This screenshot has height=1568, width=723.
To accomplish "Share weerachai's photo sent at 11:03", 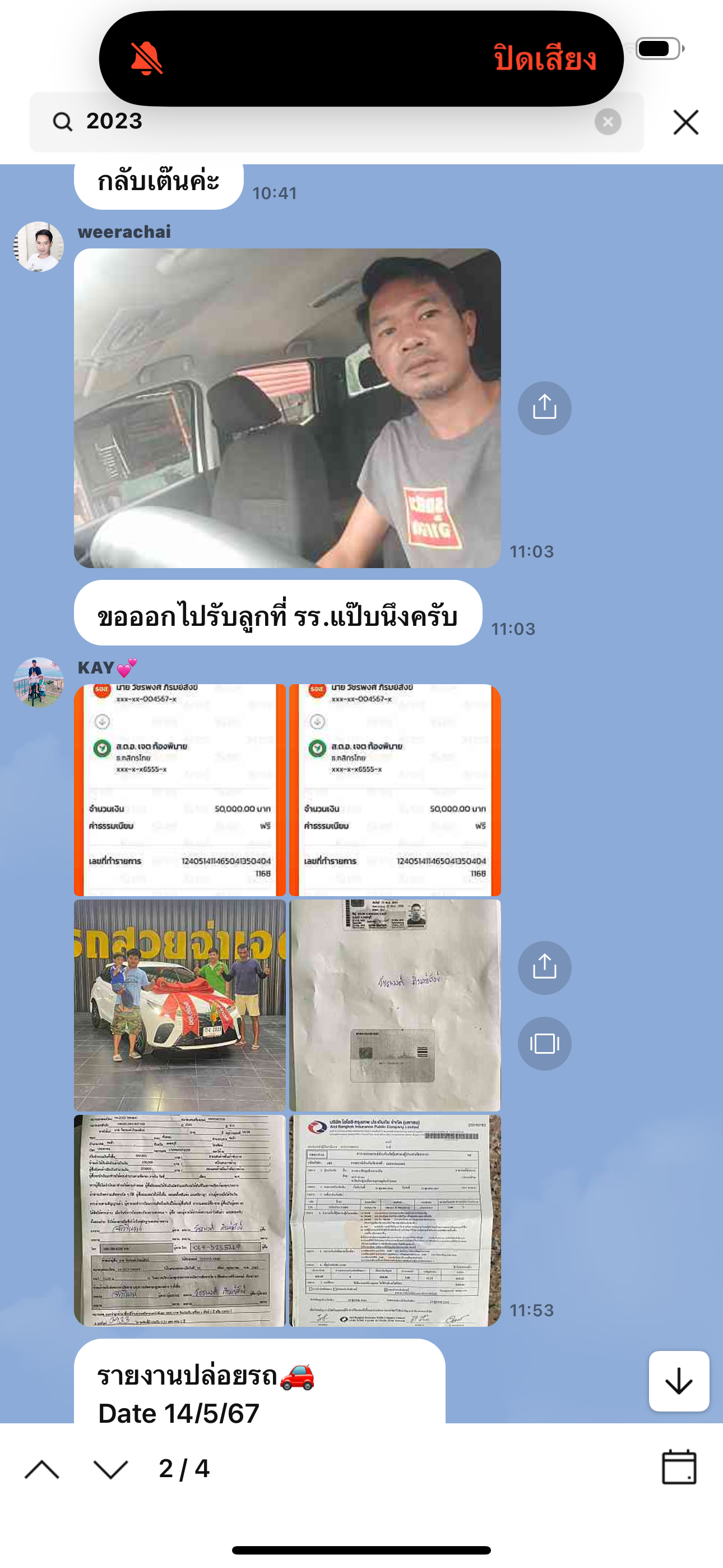I will 544,408.
